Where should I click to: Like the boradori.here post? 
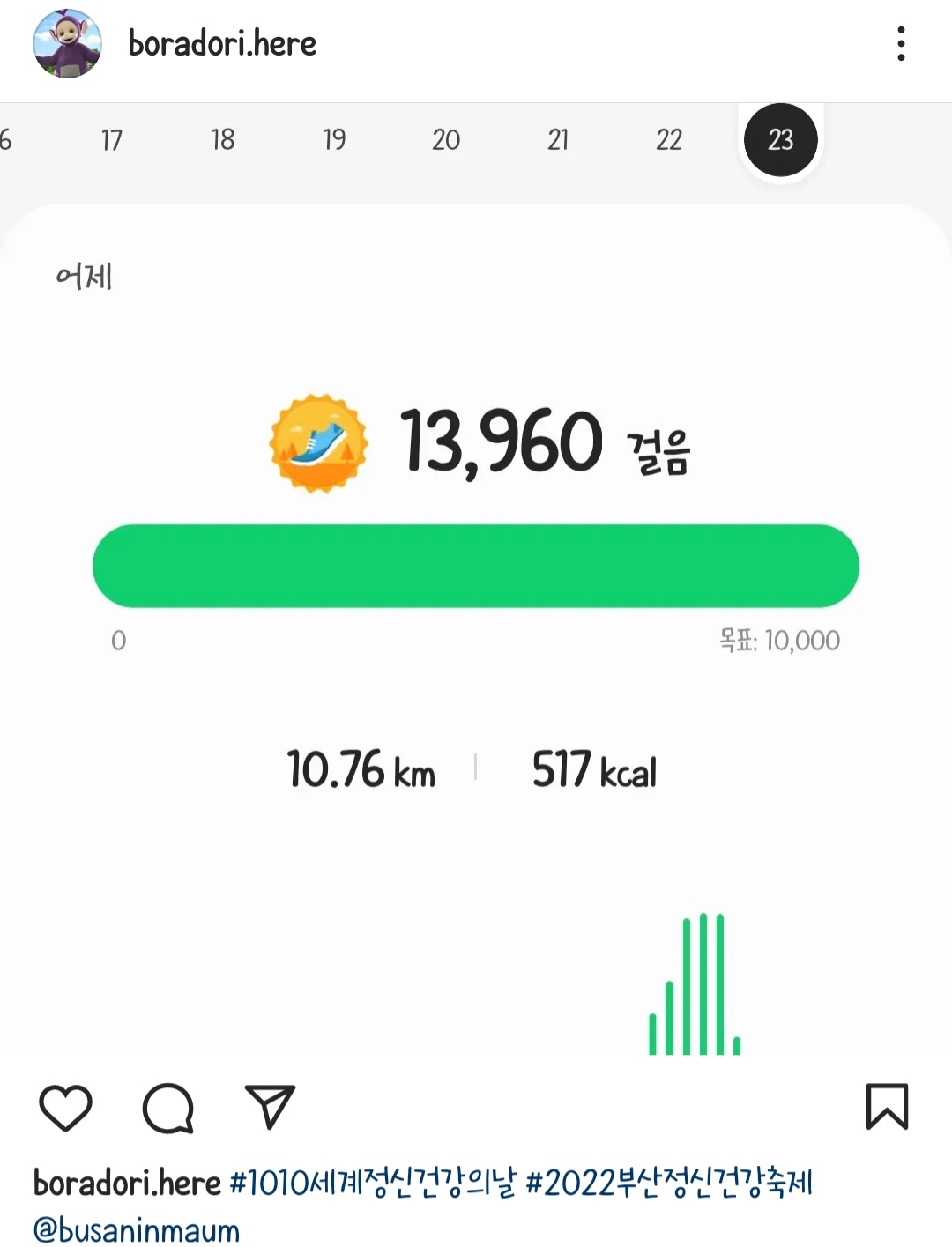pos(65,1107)
